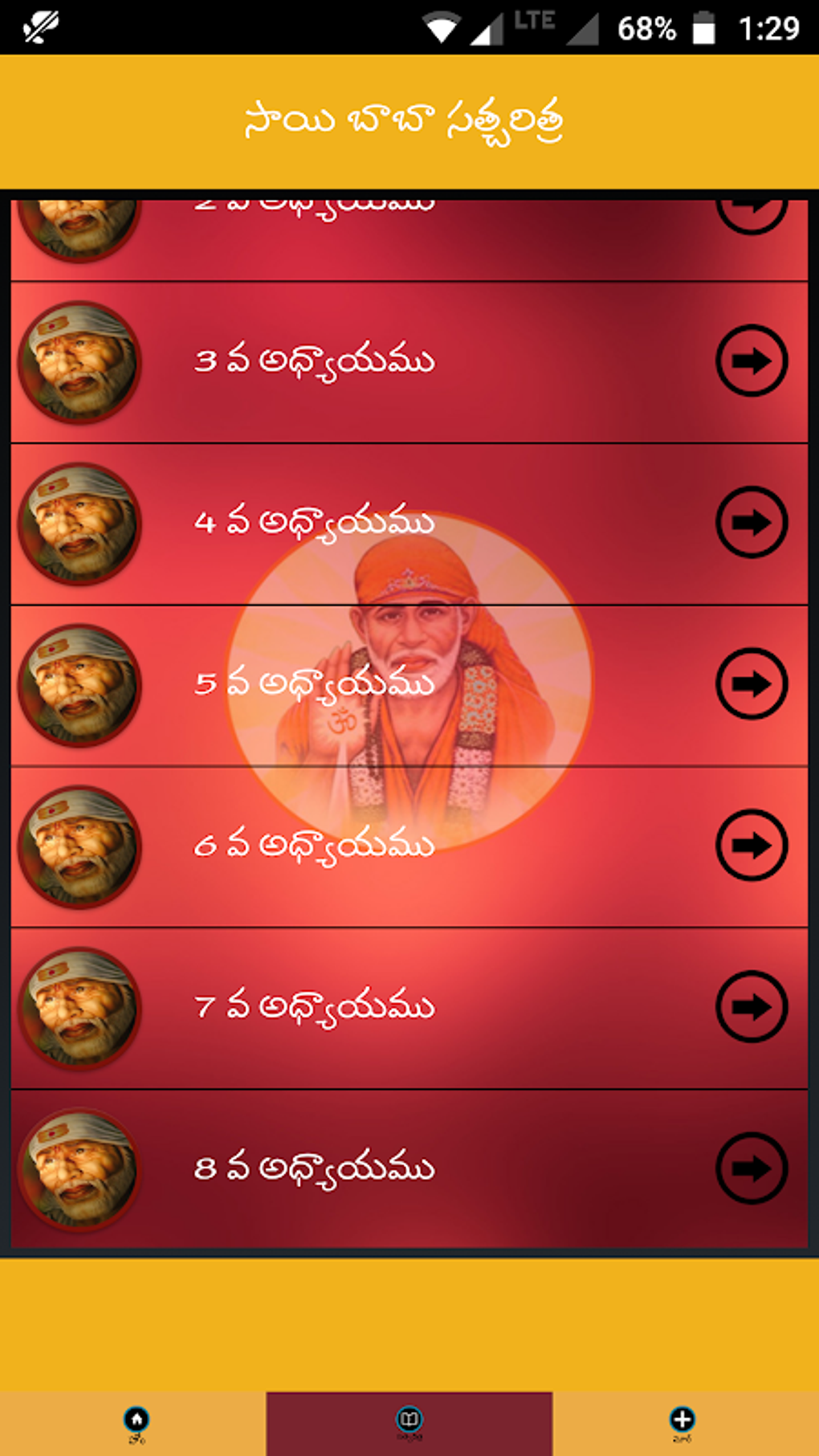The width and height of the screenshot is (819, 1456).
Task: Tap the arrow icon for chapter 4
Action: coord(751,523)
